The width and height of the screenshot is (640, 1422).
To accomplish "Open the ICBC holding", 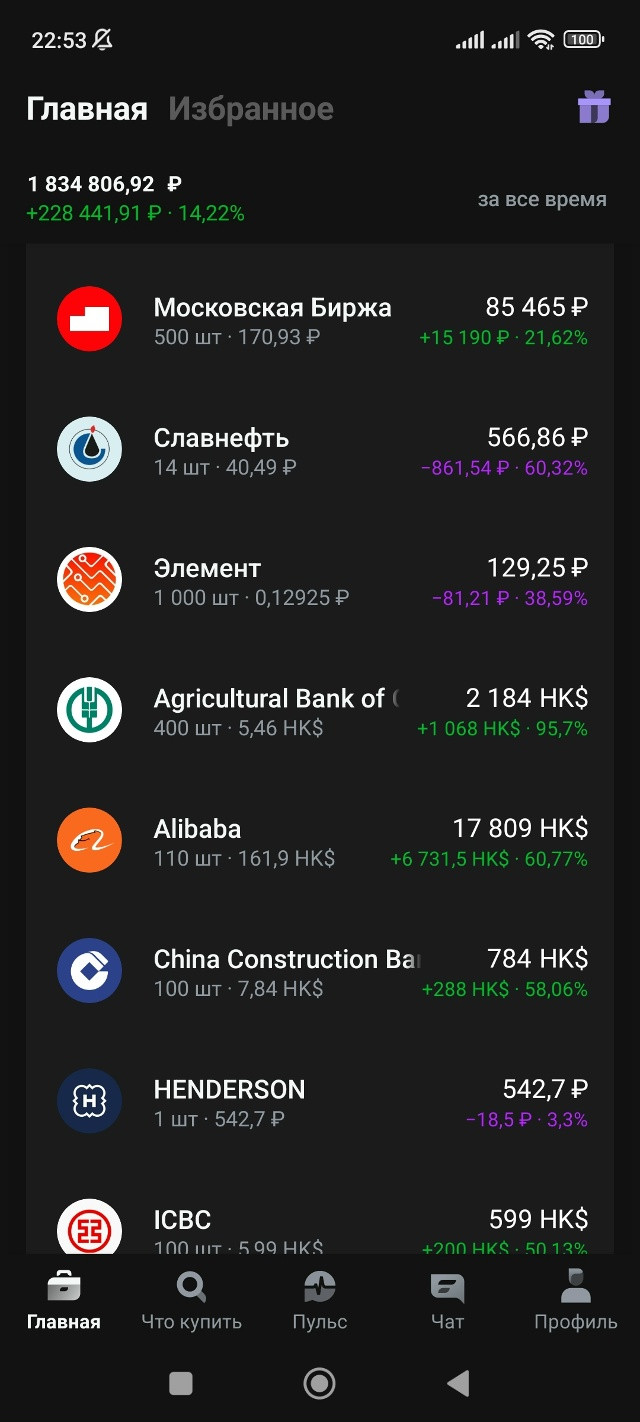I will (320, 1226).
